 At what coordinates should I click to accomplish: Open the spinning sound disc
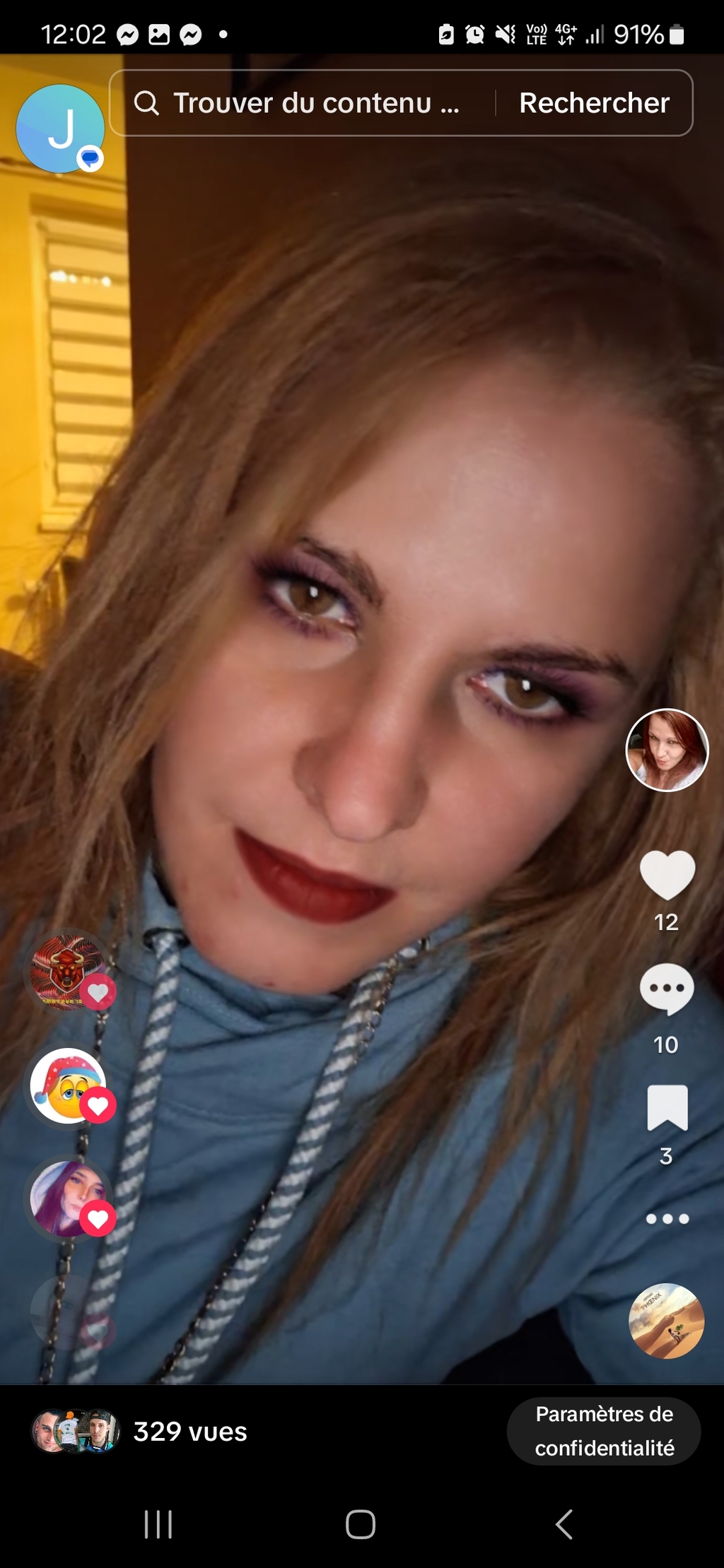667,1321
